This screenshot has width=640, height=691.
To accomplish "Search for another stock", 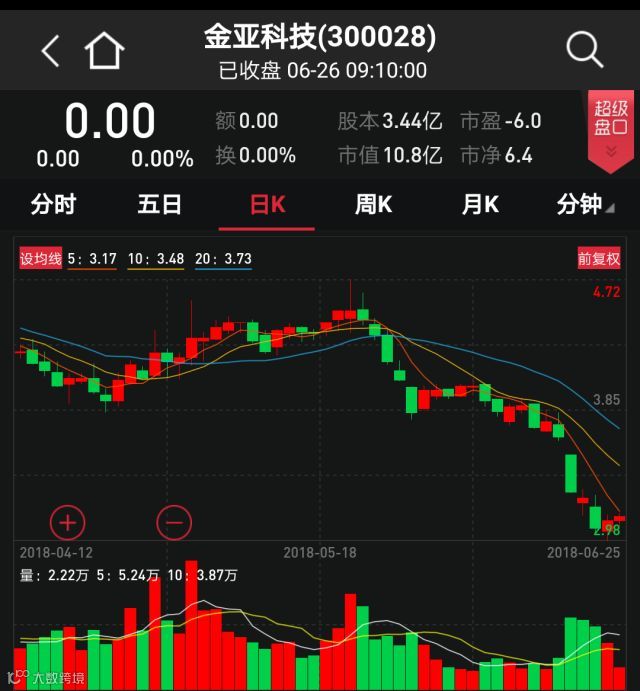I will pyautogui.click(x=584, y=48).
